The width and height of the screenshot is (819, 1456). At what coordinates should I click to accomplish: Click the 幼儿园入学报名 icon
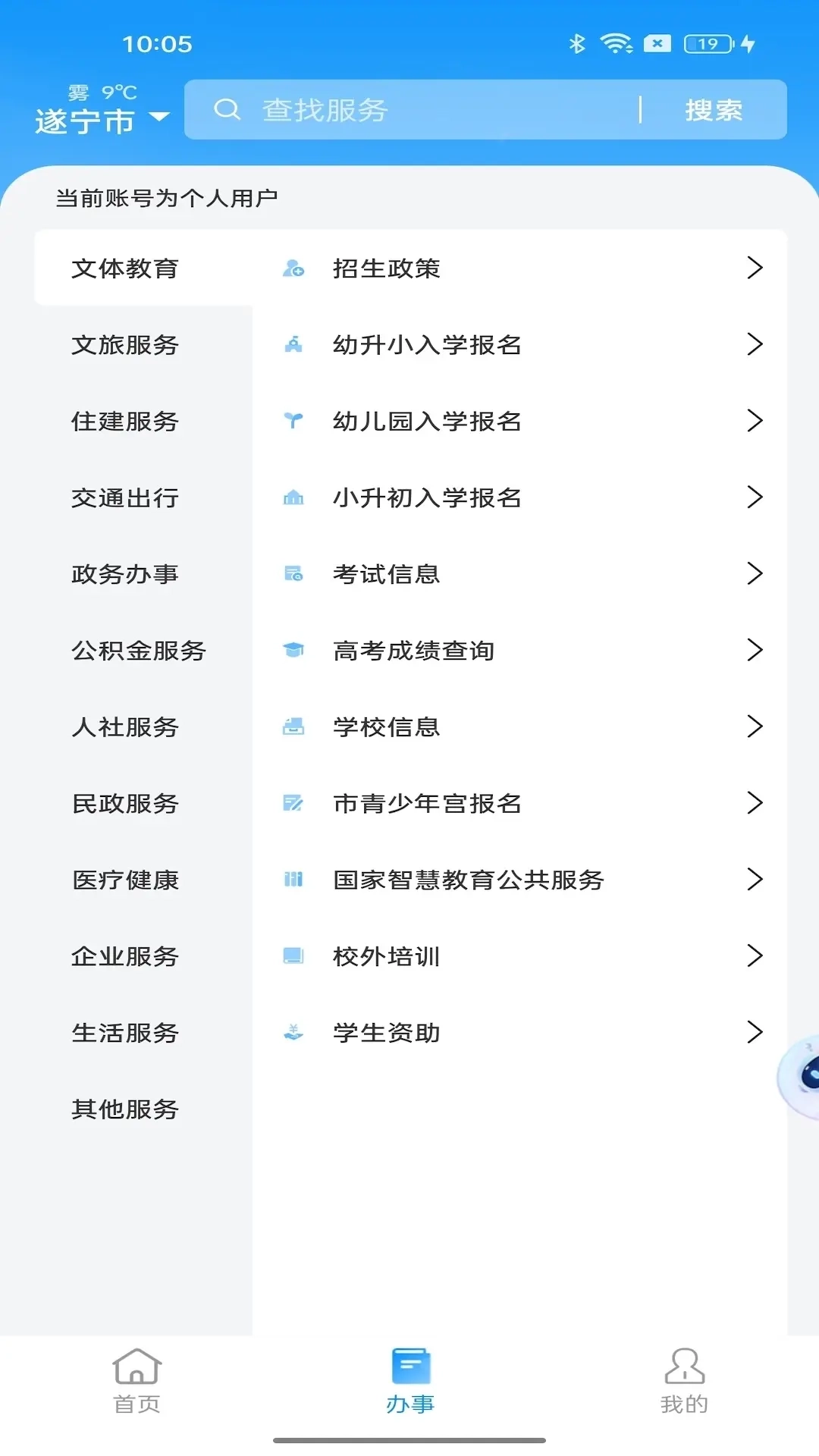click(x=294, y=421)
